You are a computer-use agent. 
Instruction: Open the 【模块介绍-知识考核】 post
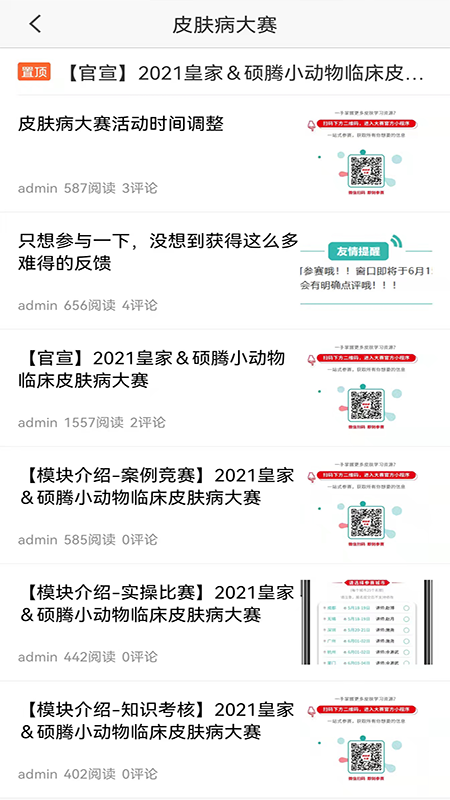225,740
